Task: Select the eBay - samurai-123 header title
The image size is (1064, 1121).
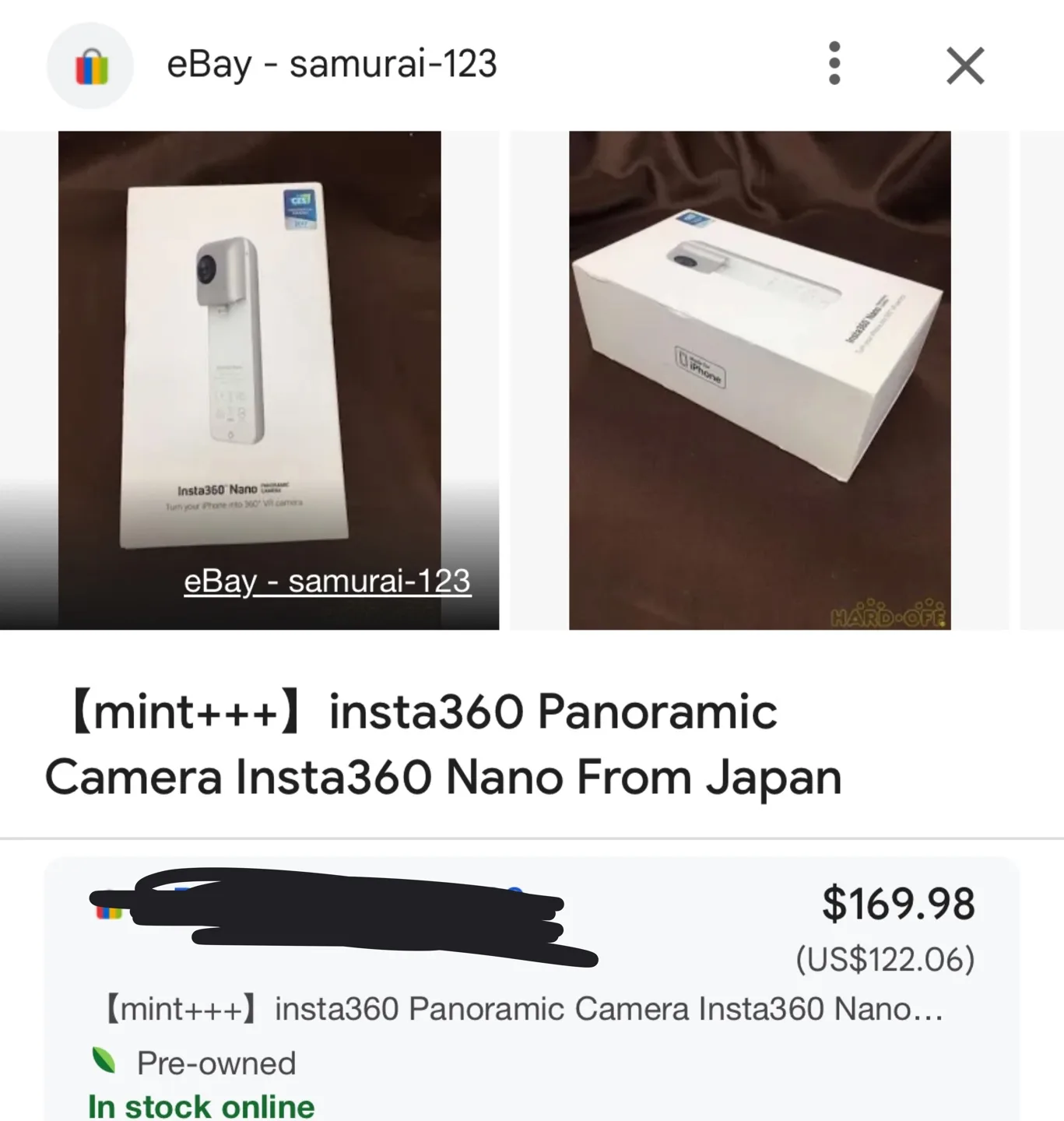Action: click(x=332, y=65)
